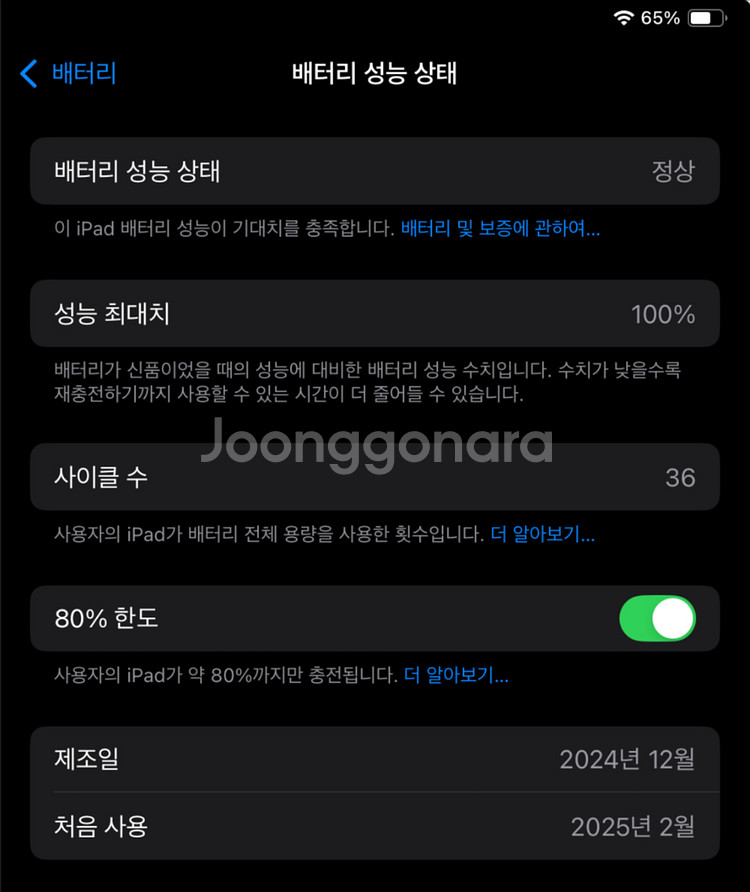The height and width of the screenshot is (892, 750).
Task: Open 더 알아보기 link about cycle count
Action: click(x=542, y=535)
